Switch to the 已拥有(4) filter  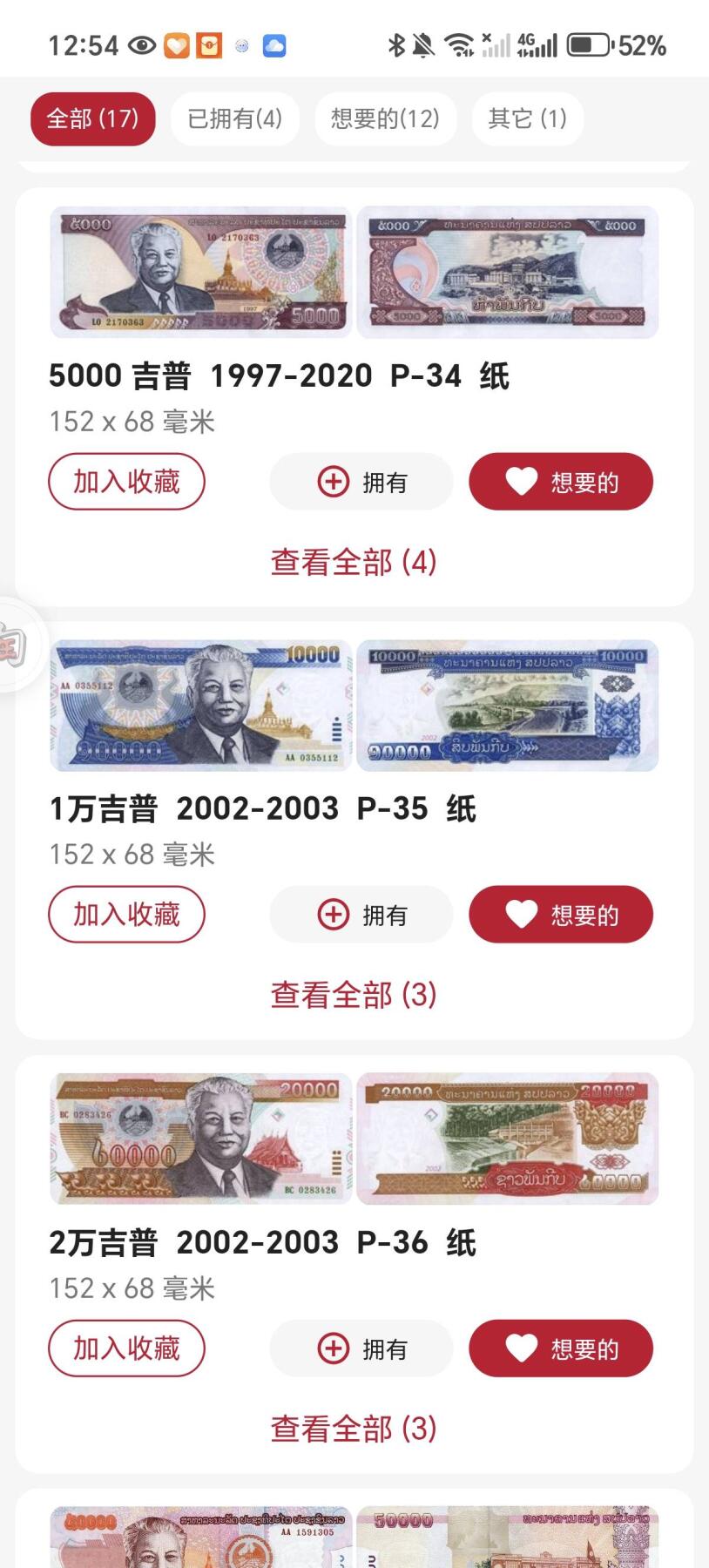pos(235,118)
